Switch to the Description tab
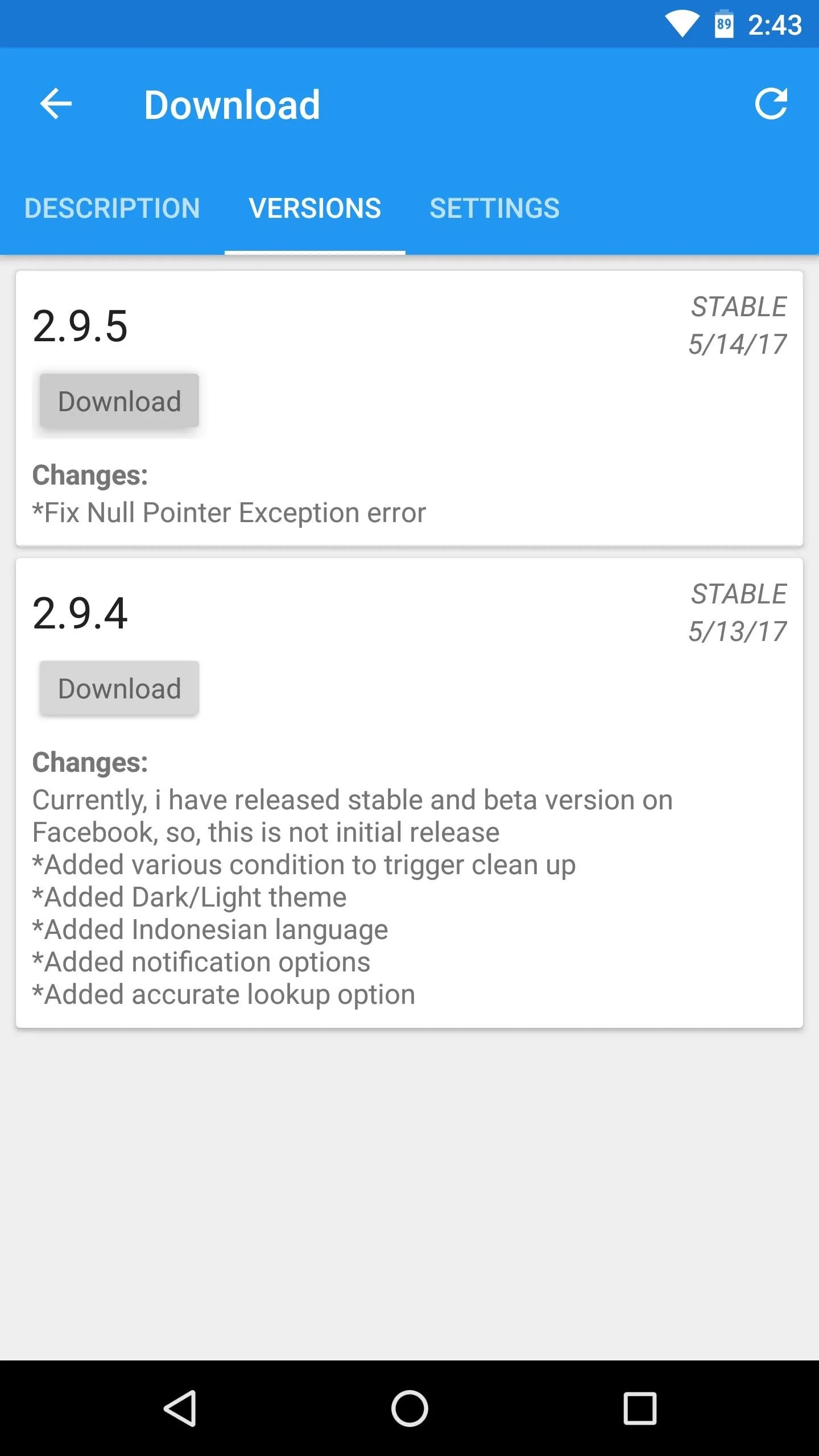 112,208
